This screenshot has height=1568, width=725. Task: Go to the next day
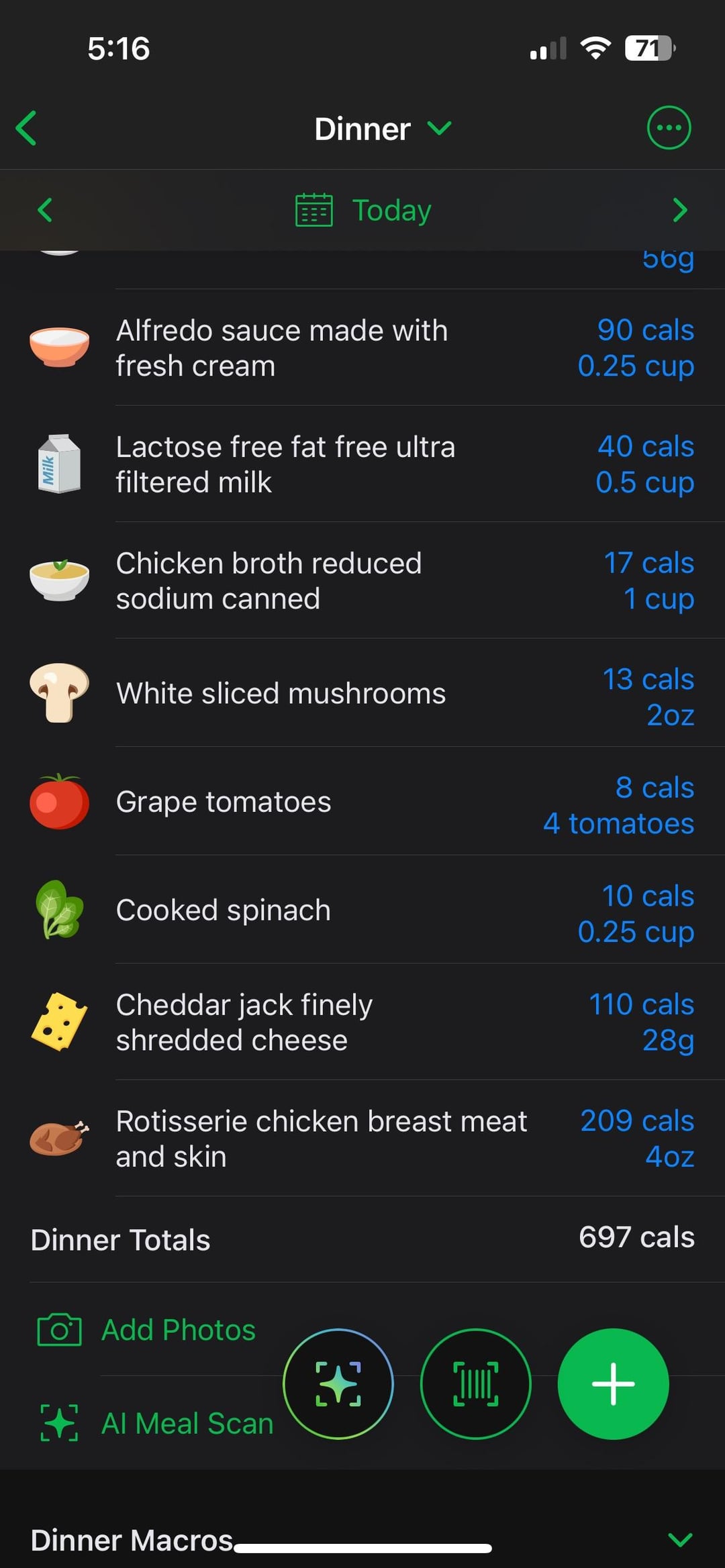680,210
